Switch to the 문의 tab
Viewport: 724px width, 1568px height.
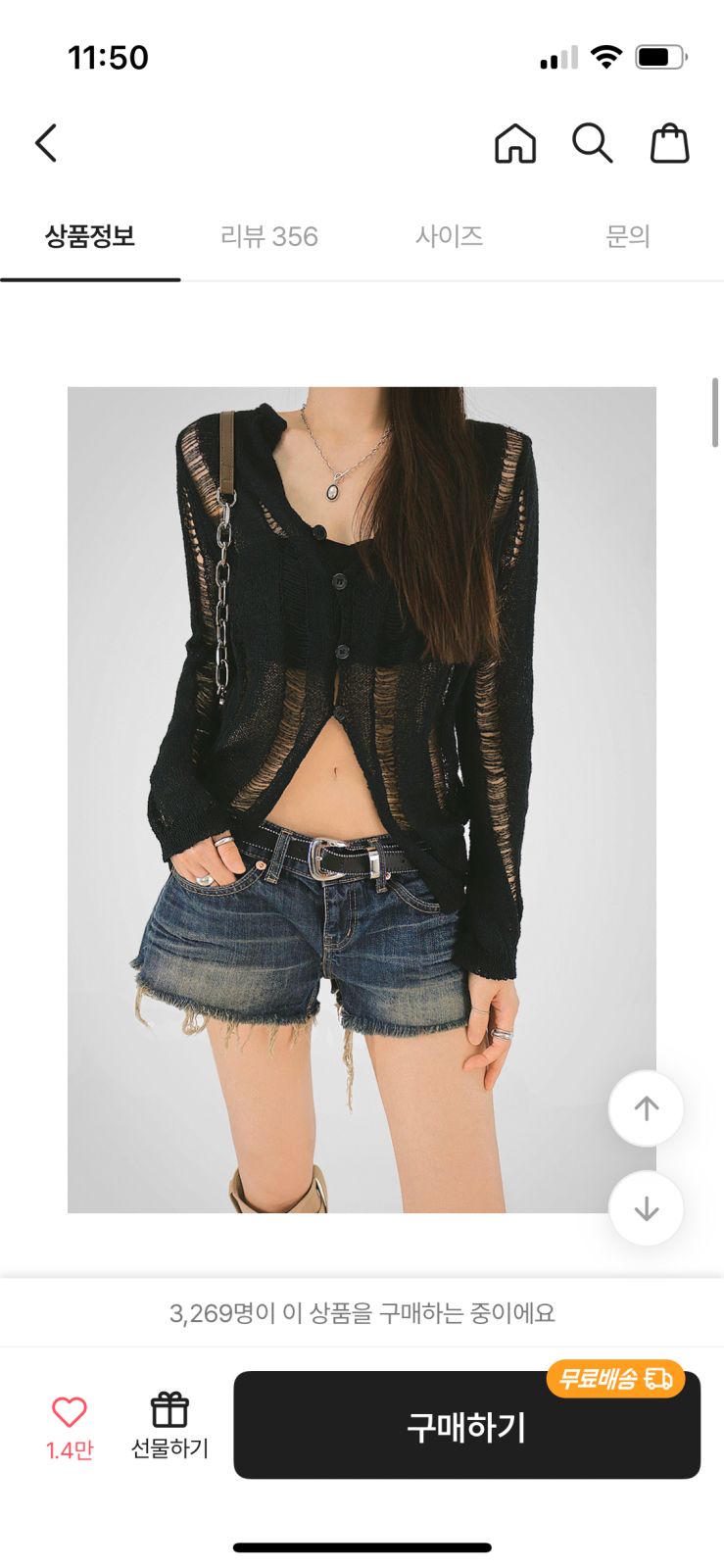point(628,236)
